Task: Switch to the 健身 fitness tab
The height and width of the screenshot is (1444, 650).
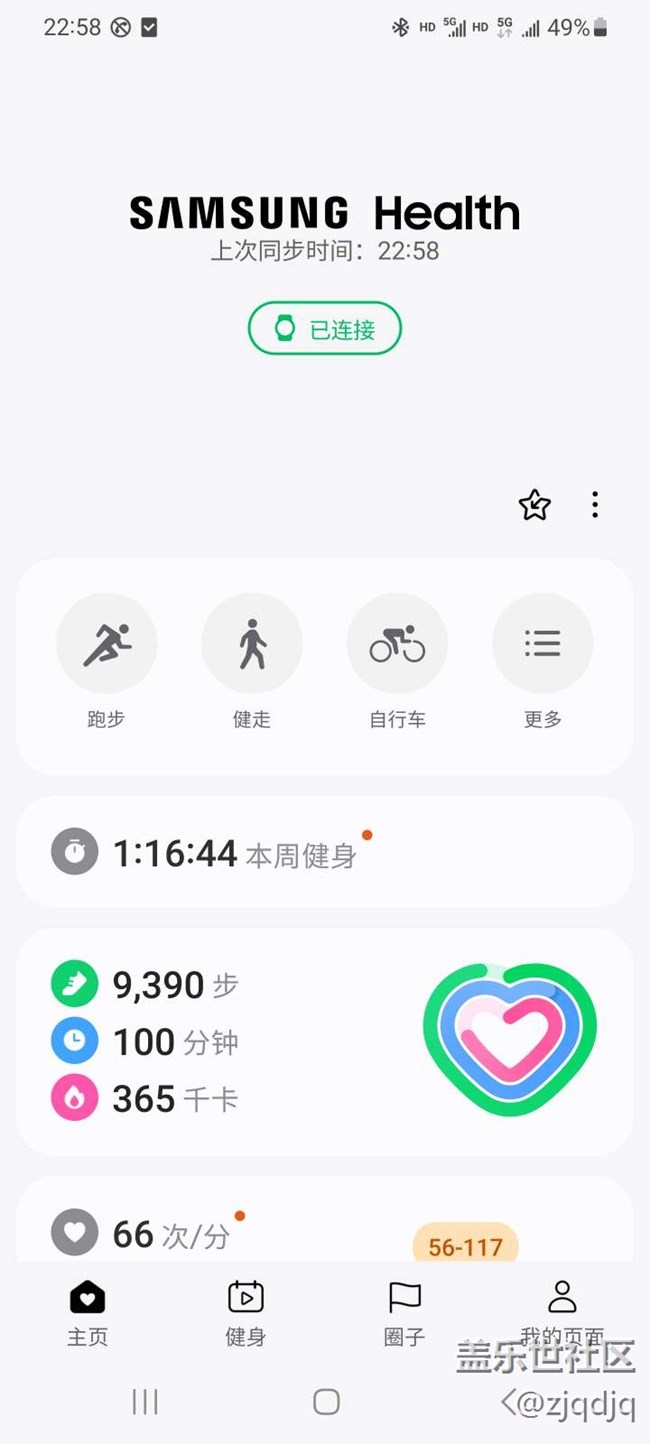Action: (245, 1311)
